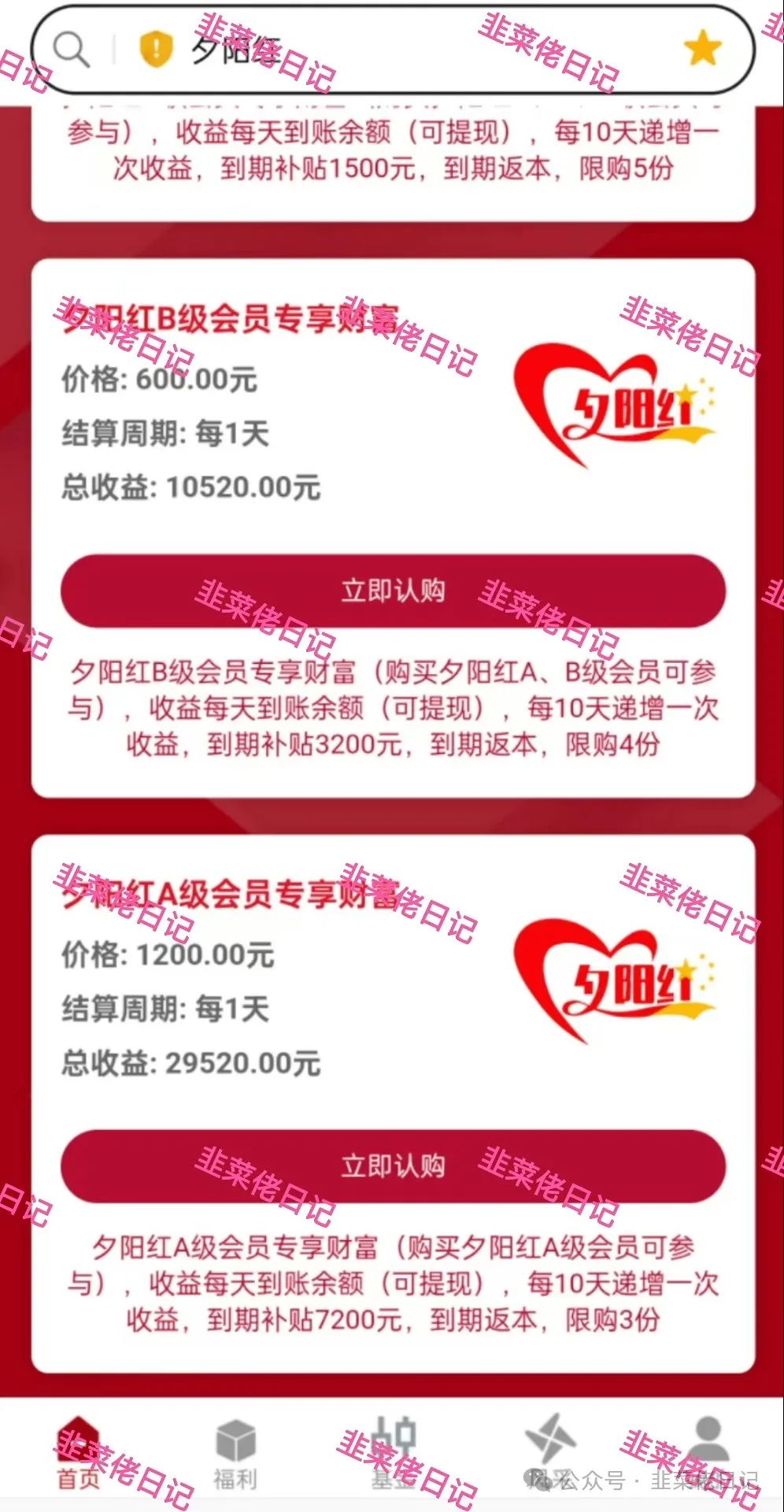Tap 立即认购 for the 600.00元 B级 product

(x=393, y=591)
